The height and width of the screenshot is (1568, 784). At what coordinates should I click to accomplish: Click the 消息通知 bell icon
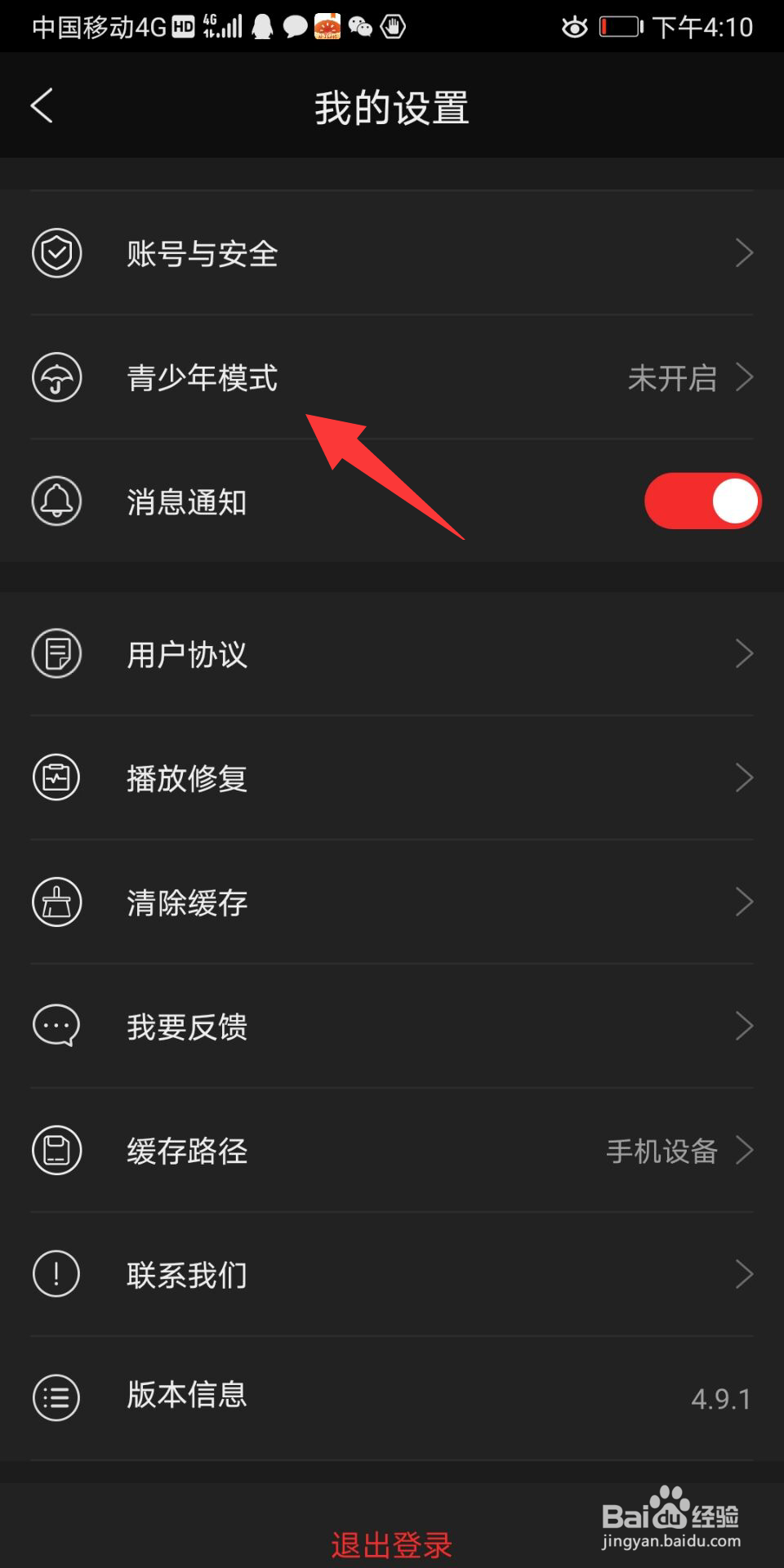click(56, 501)
